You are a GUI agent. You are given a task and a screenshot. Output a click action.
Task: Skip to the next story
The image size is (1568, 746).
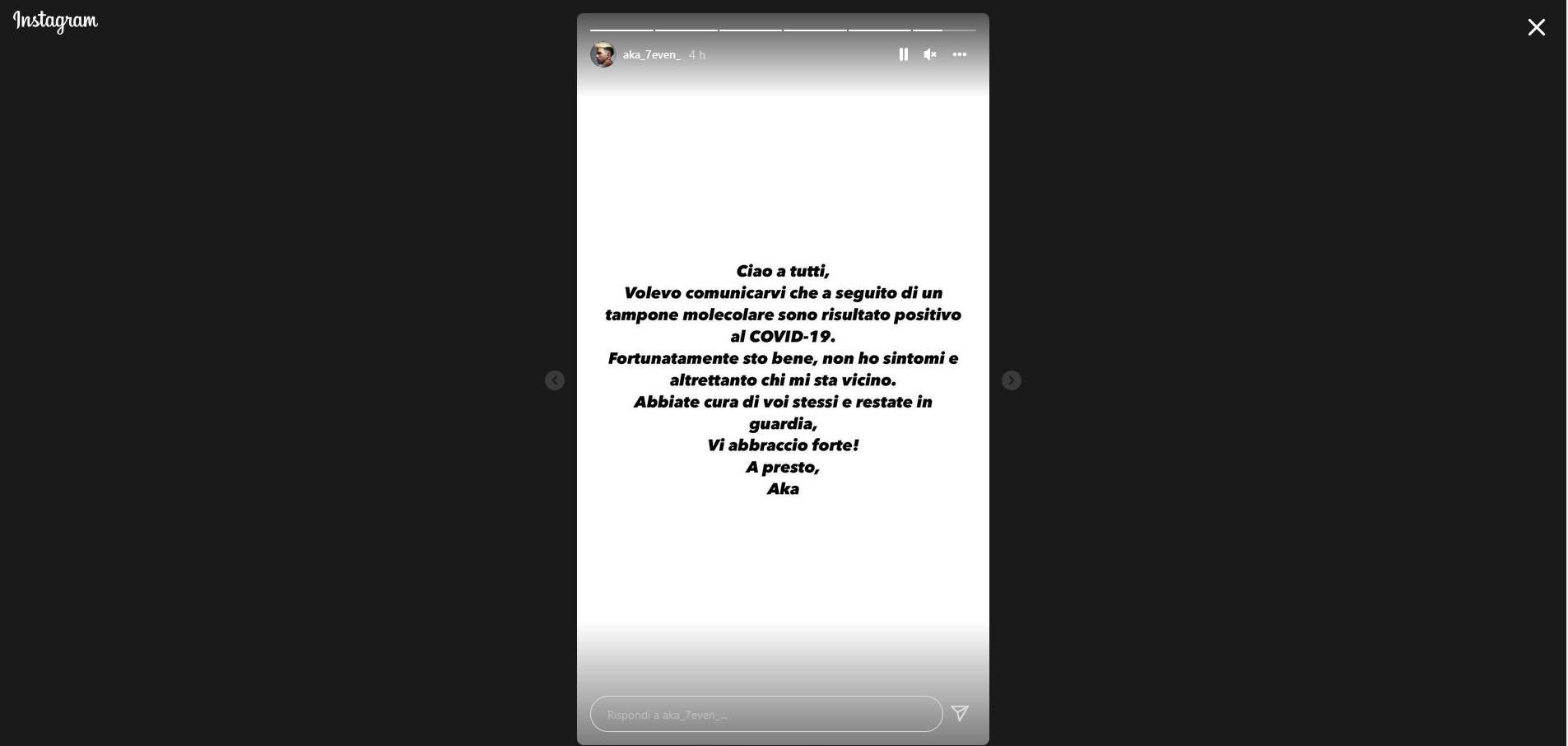tap(1011, 380)
